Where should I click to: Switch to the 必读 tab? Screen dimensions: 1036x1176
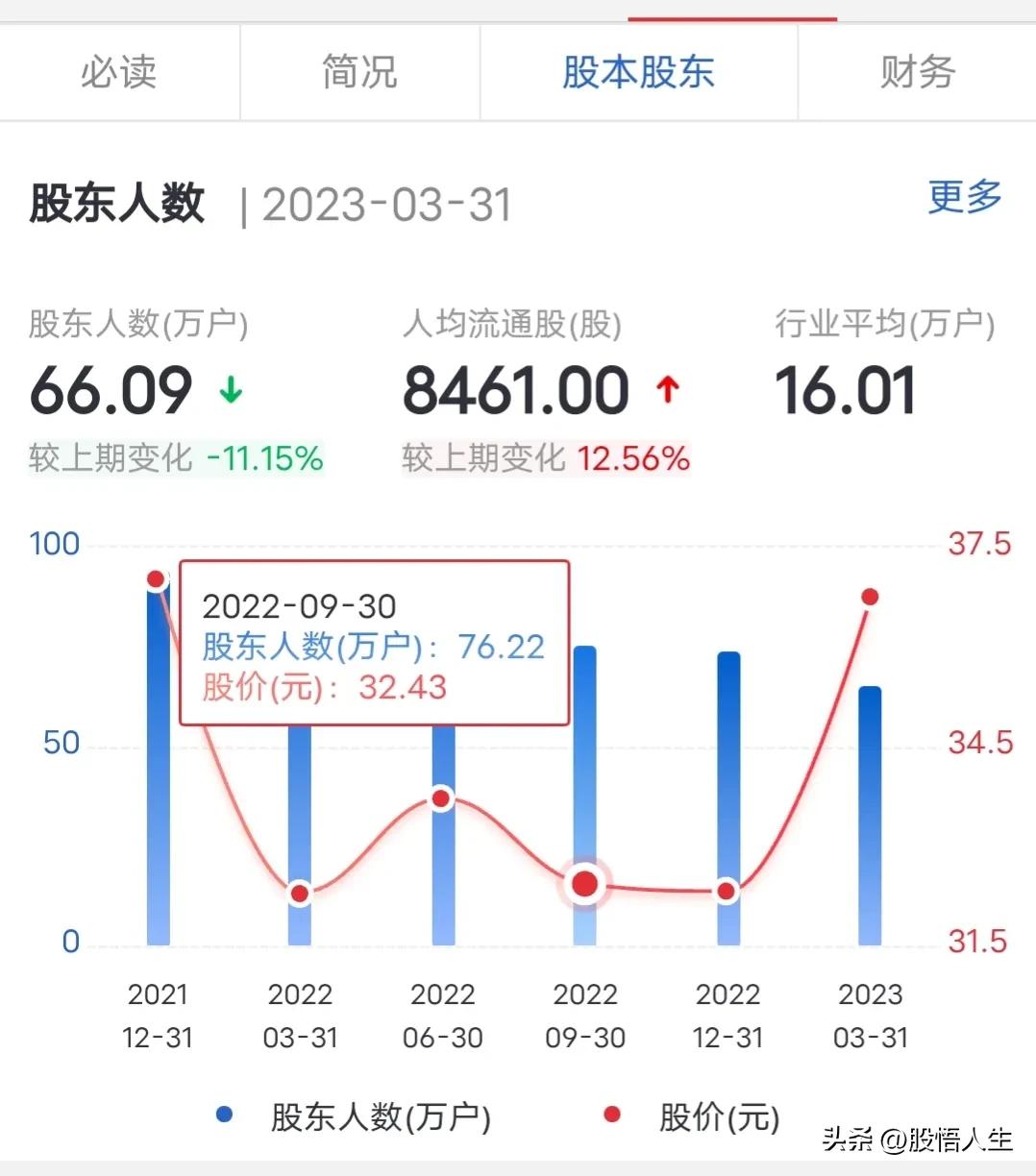point(118,72)
